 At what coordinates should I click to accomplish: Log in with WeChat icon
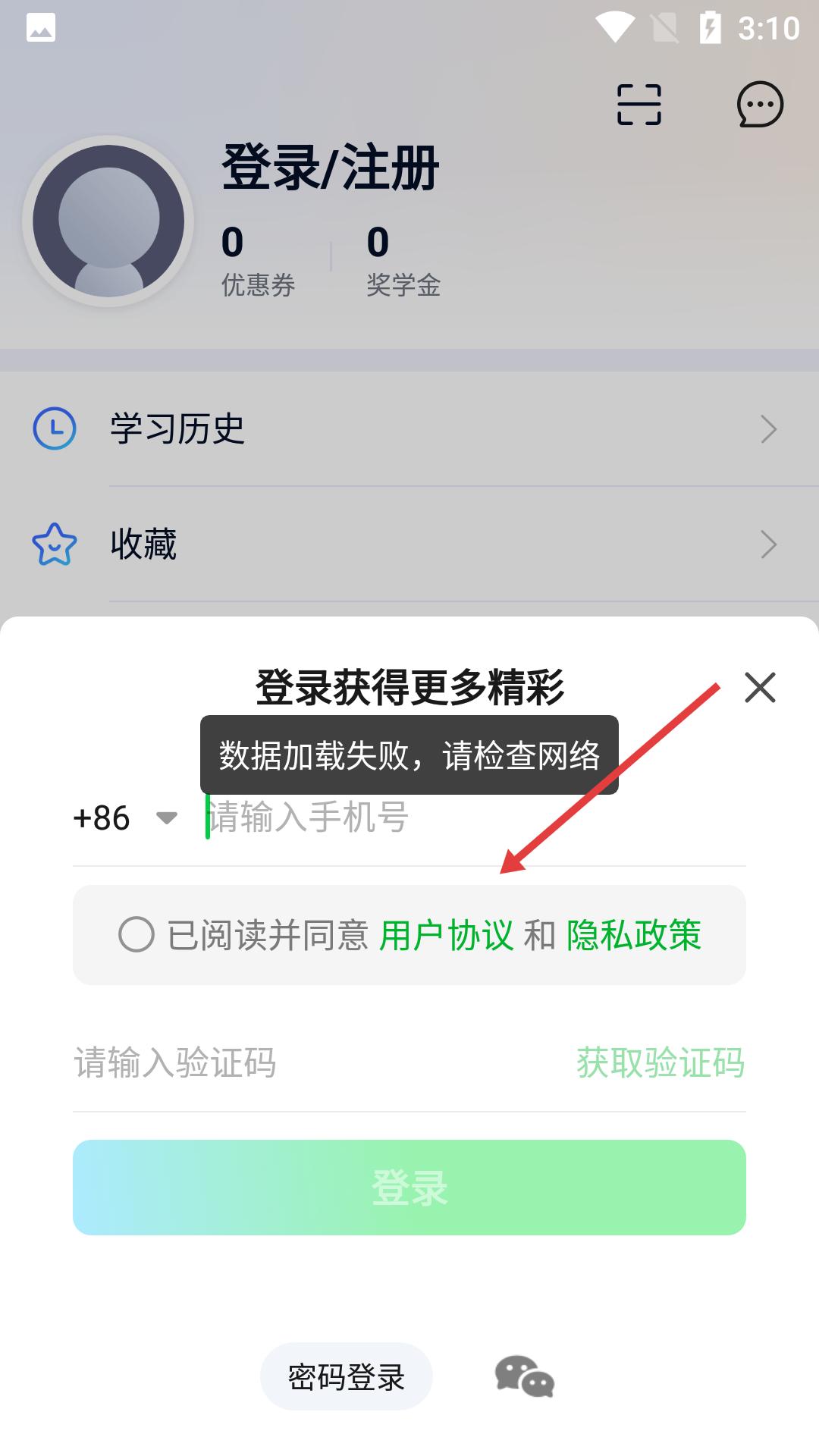point(524,1377)
